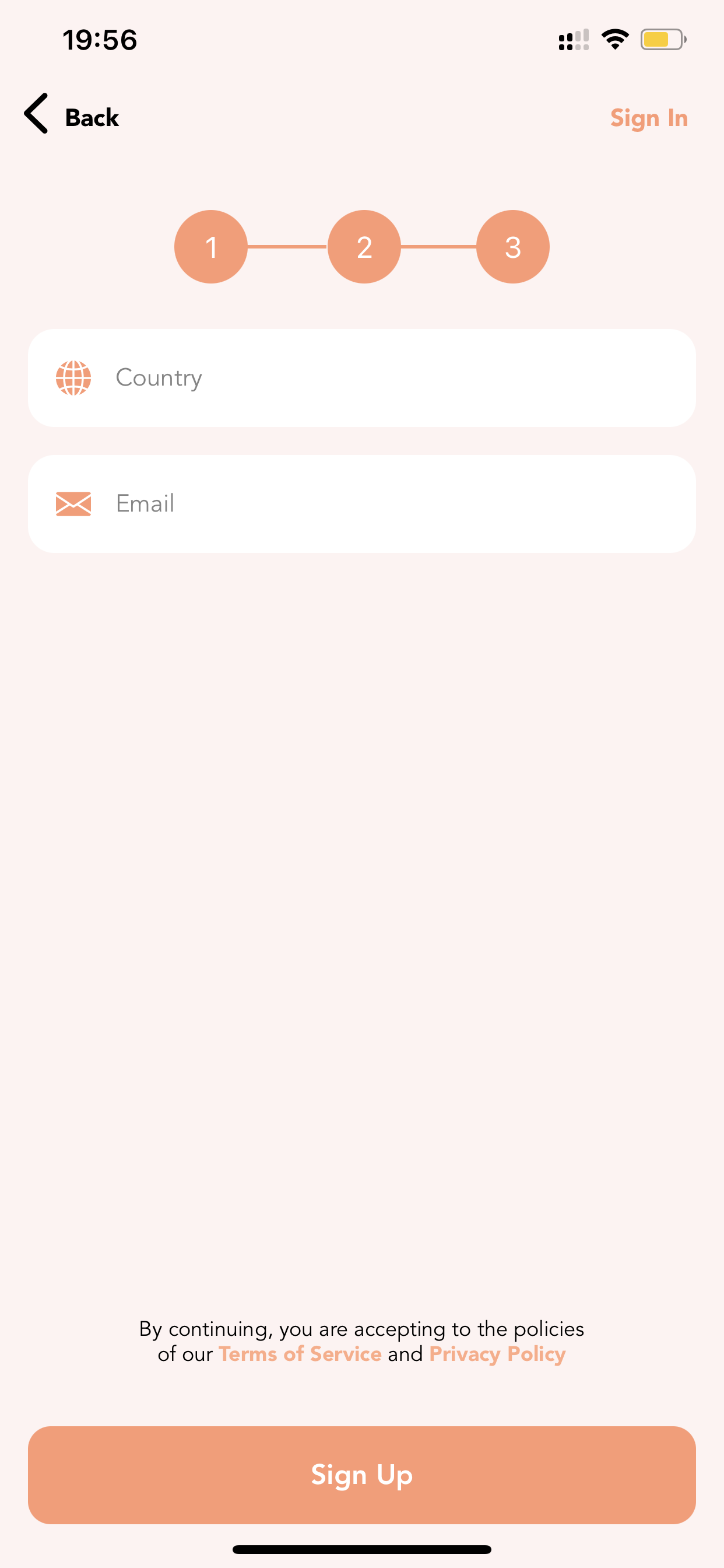Jump to step 1 indicator
Screen dimensions: 724x1568
tap(210, 247)
